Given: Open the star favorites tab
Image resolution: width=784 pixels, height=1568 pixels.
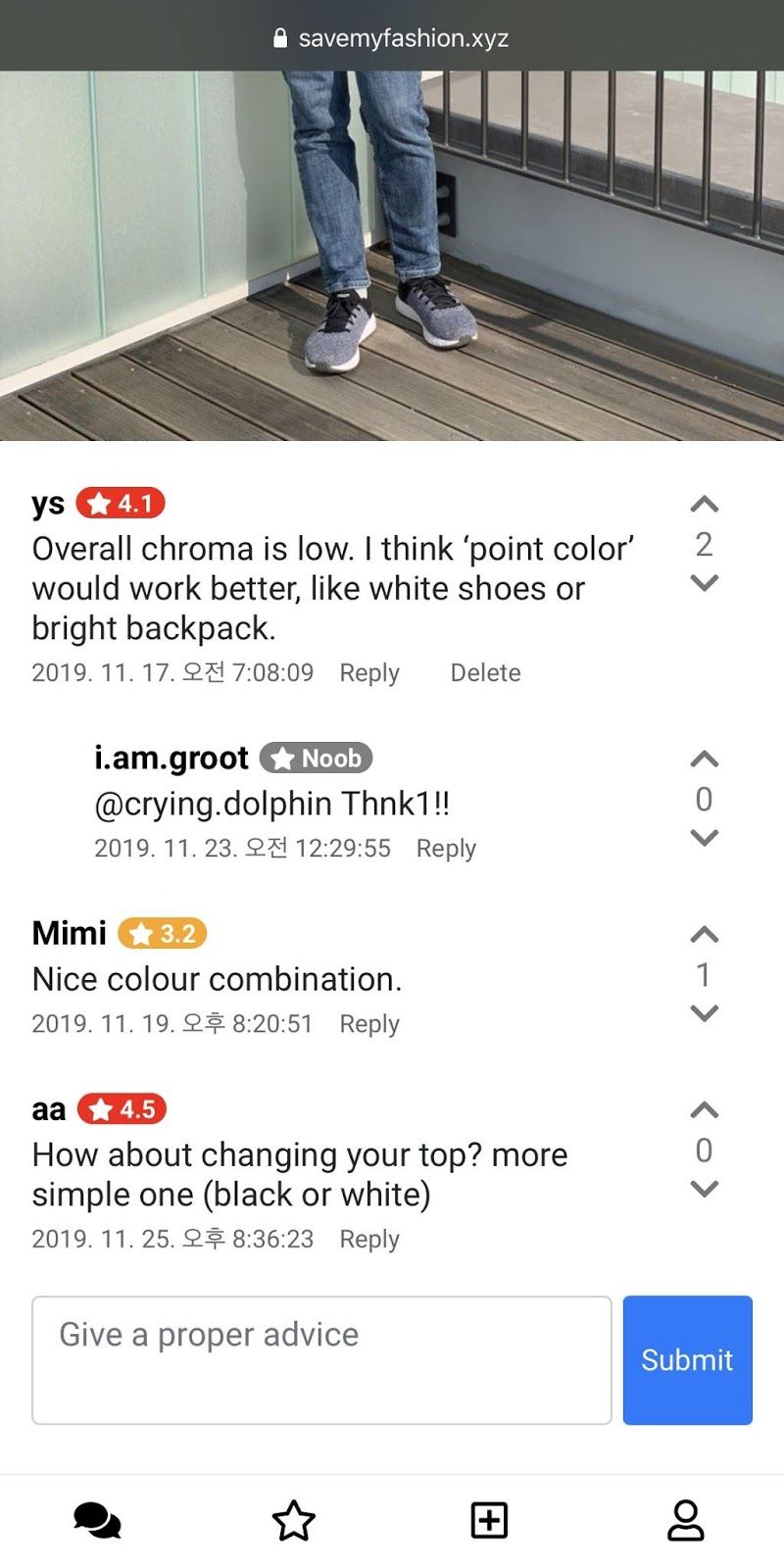Looking at the screenshot, I should point(293,1521).
